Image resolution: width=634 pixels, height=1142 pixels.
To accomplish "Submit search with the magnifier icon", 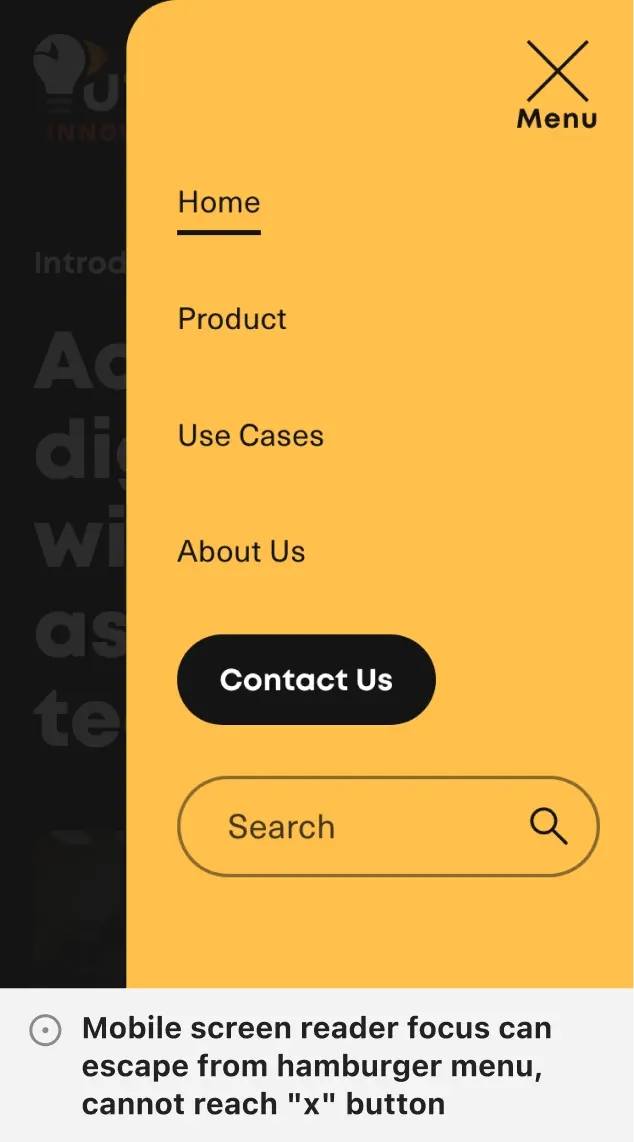I will (548, 827).
